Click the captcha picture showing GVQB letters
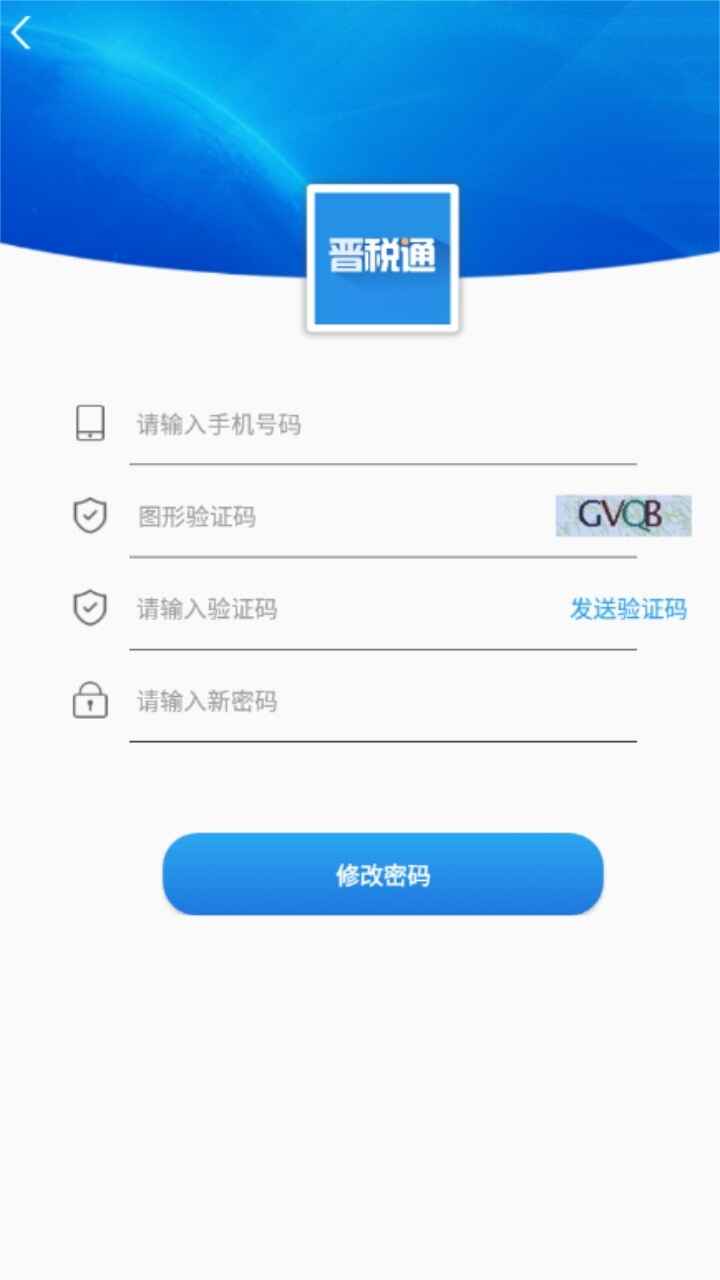Viewport: 720px width, 1280px height. pyautogui.click(x=623, y=514)
